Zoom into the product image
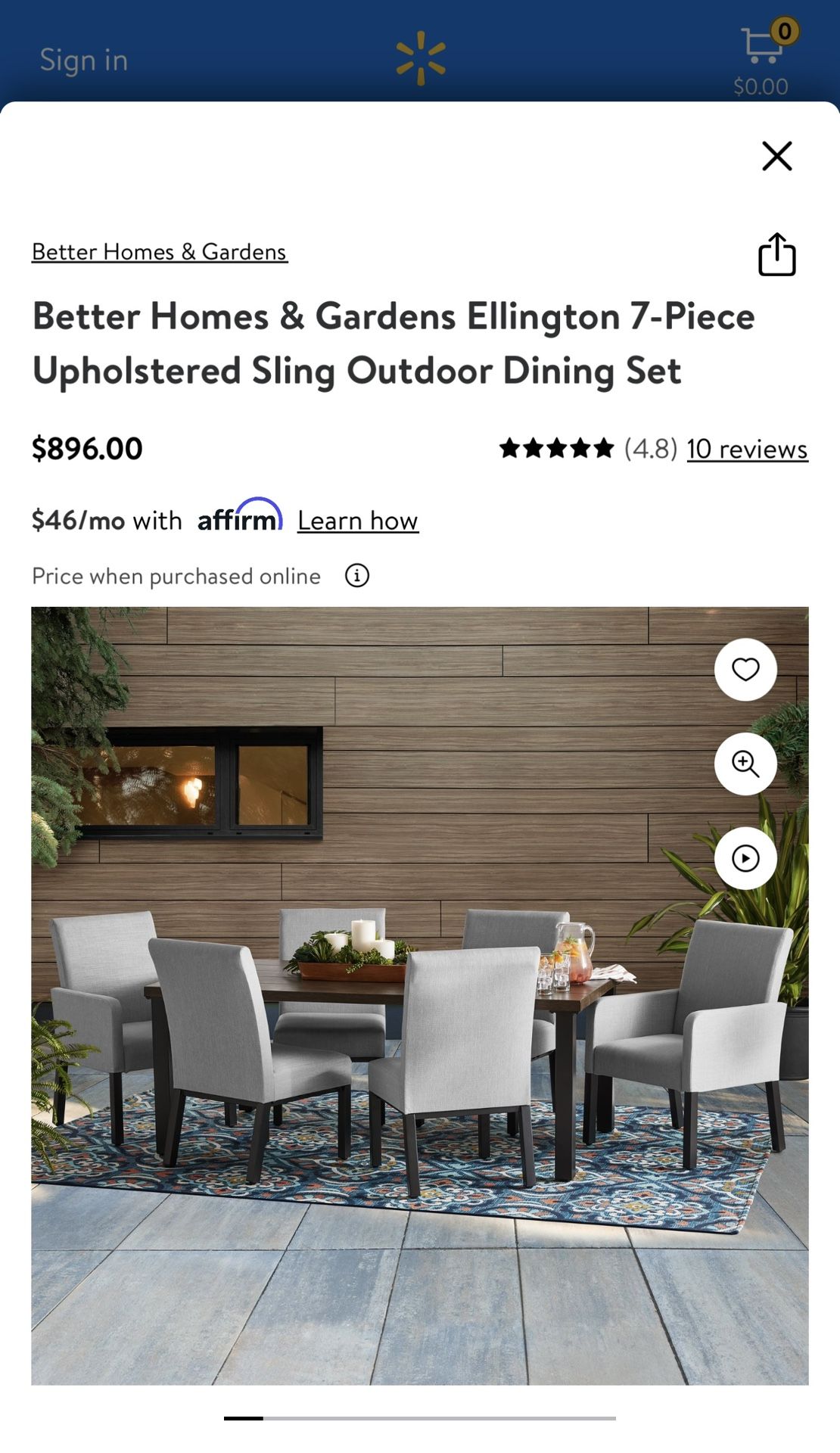Screen dimensions: 840x1453 (745, 764)
